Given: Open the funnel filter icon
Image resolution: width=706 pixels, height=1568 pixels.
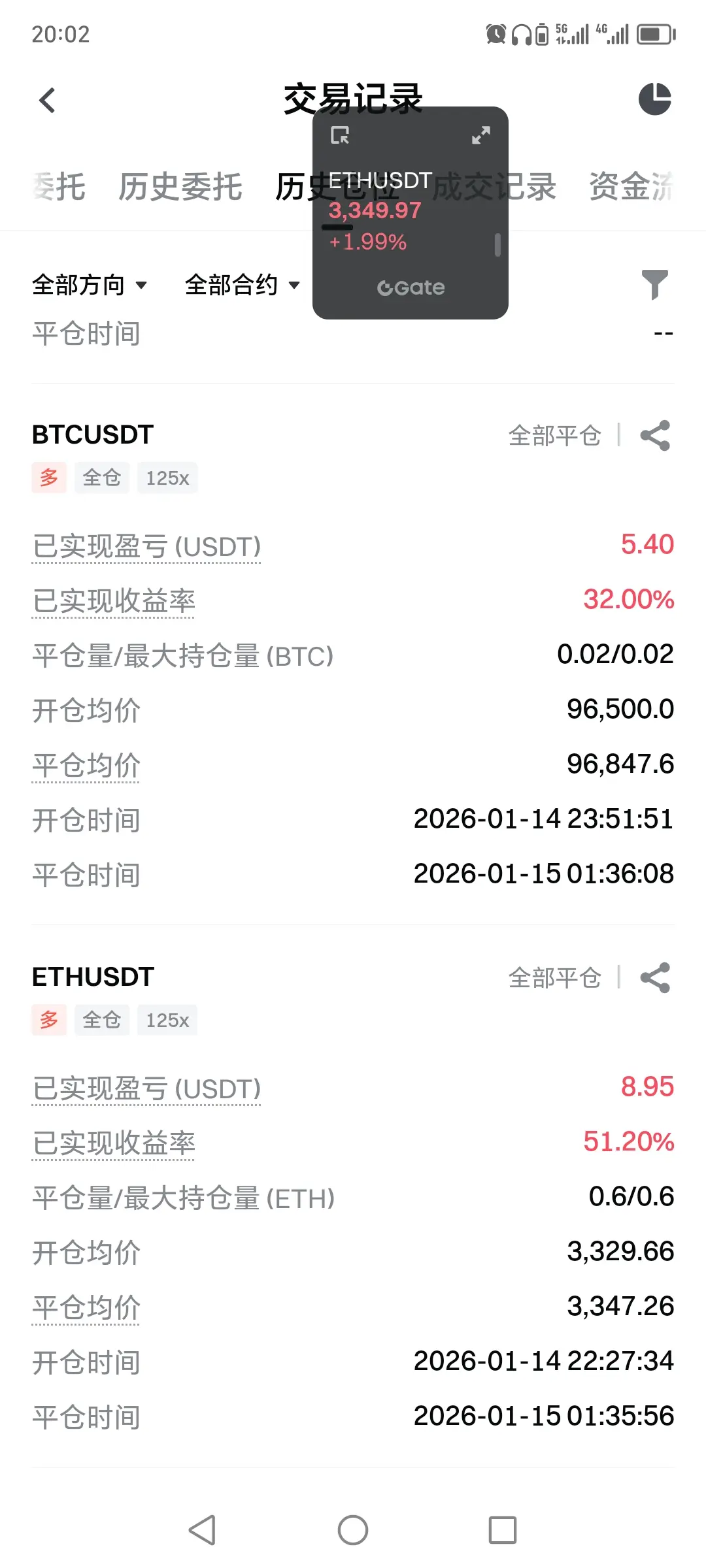Looking at the screenshot, I should (x=654, y=284).
